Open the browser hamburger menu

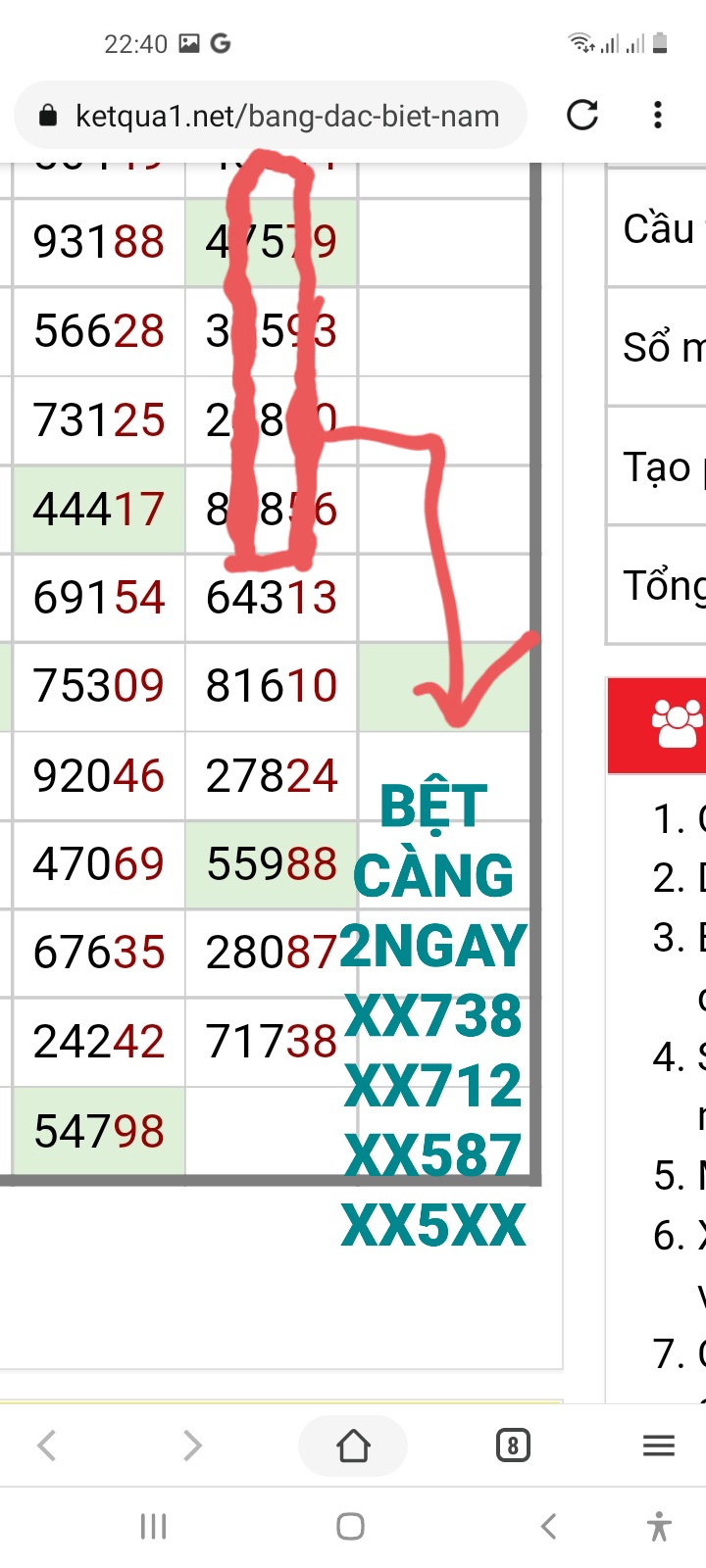[659, 1445]
